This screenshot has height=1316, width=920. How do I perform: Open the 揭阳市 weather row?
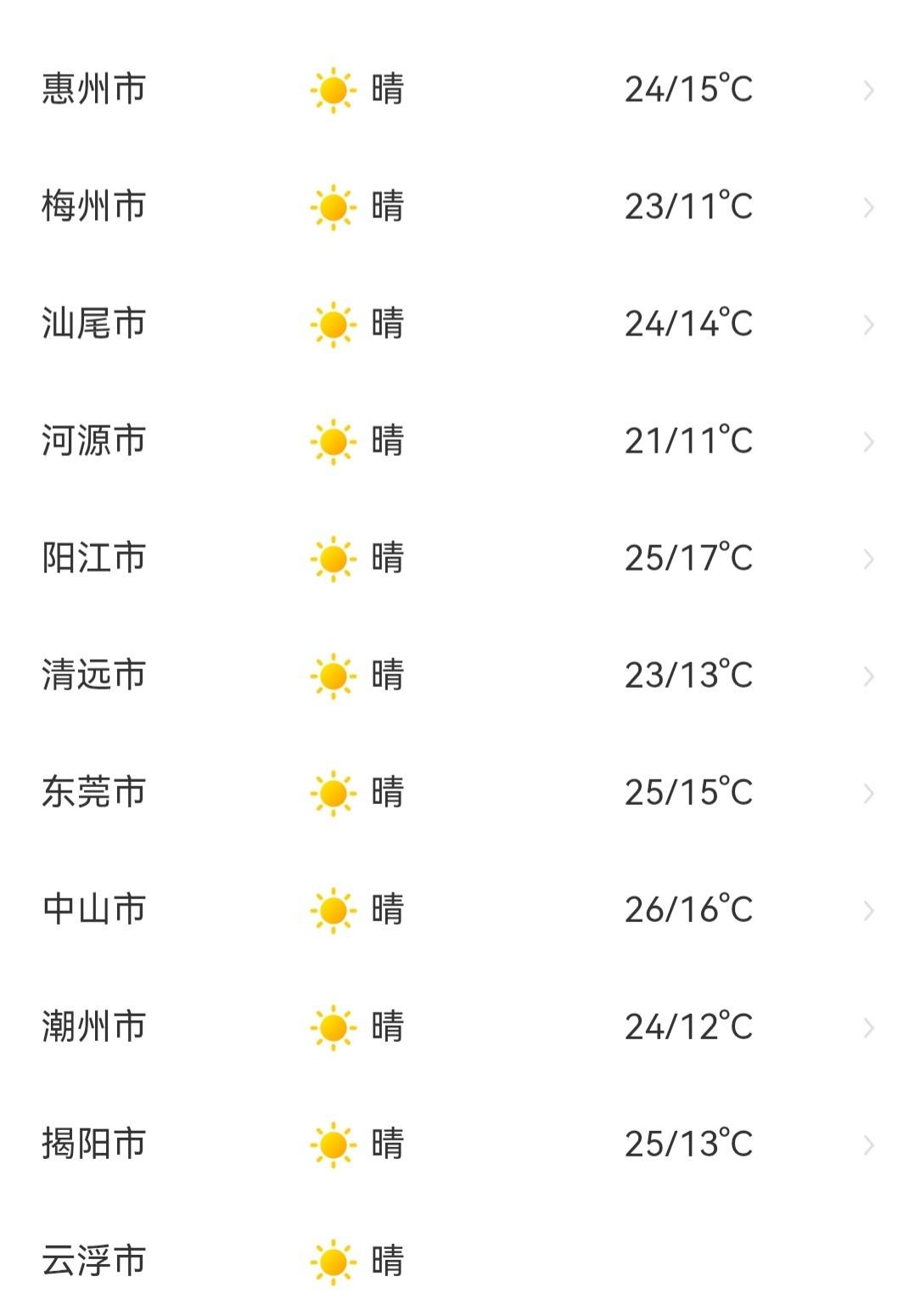pyautogui.click(x=460, y=1144)
